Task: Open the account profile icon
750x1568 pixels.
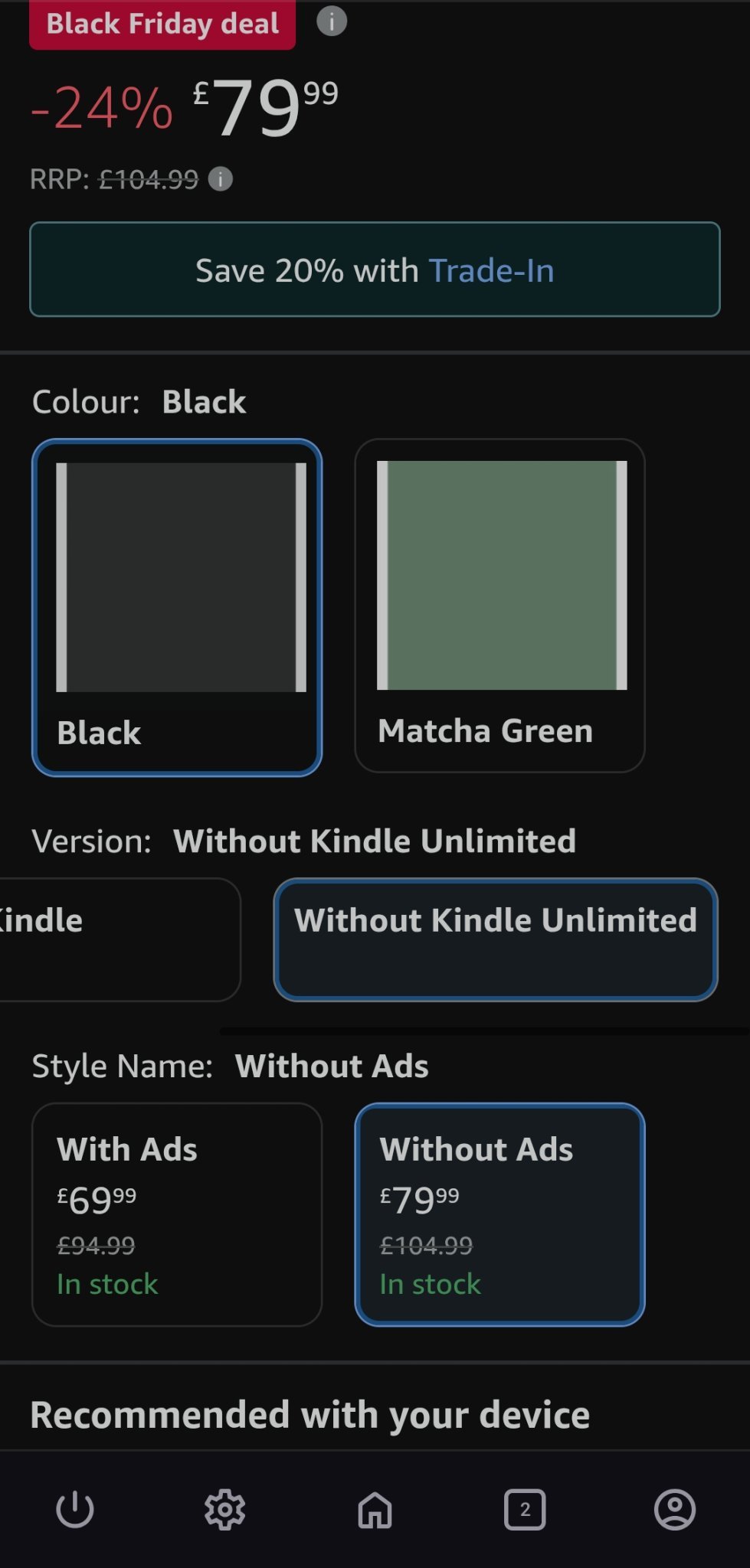Action: point(674,1510)
